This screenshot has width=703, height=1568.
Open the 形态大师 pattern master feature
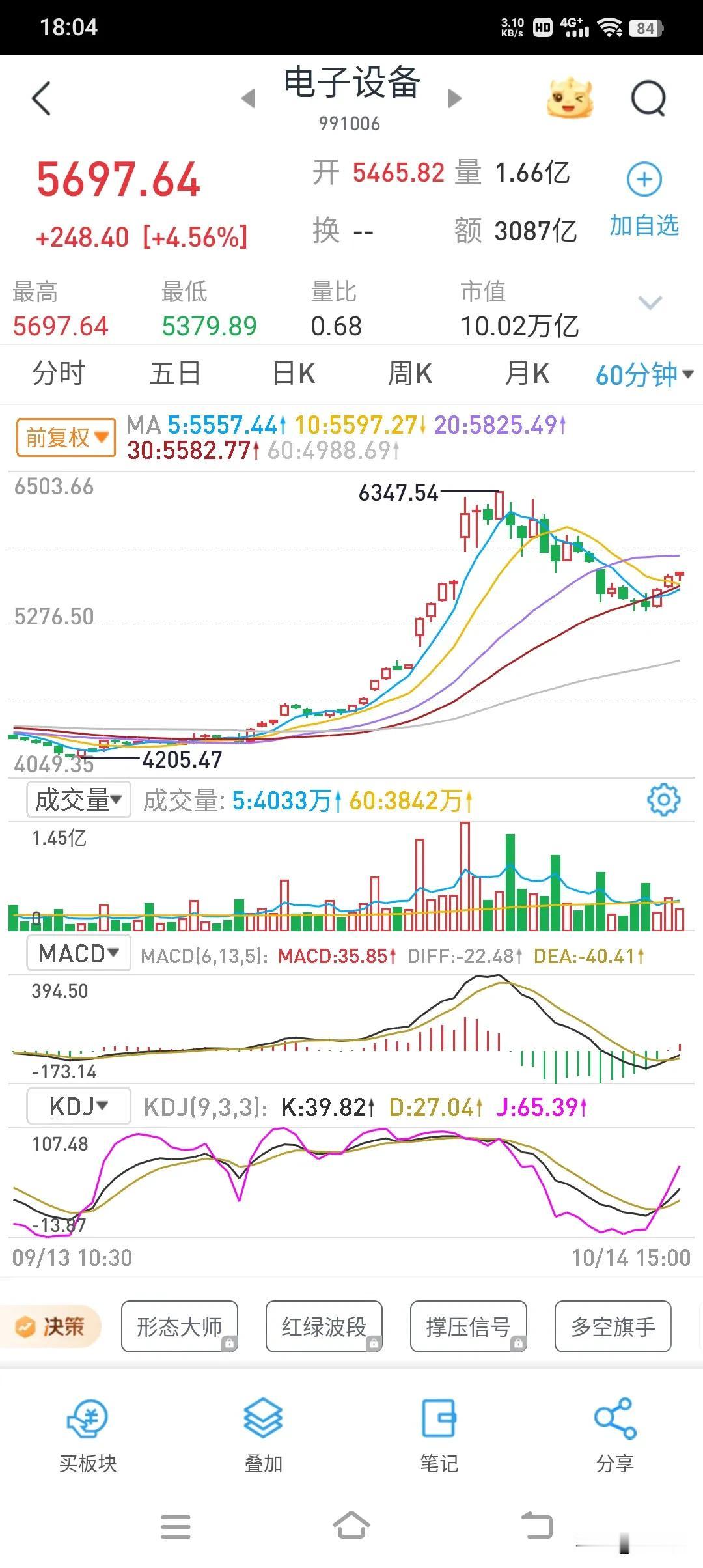tap(180, 1327)
